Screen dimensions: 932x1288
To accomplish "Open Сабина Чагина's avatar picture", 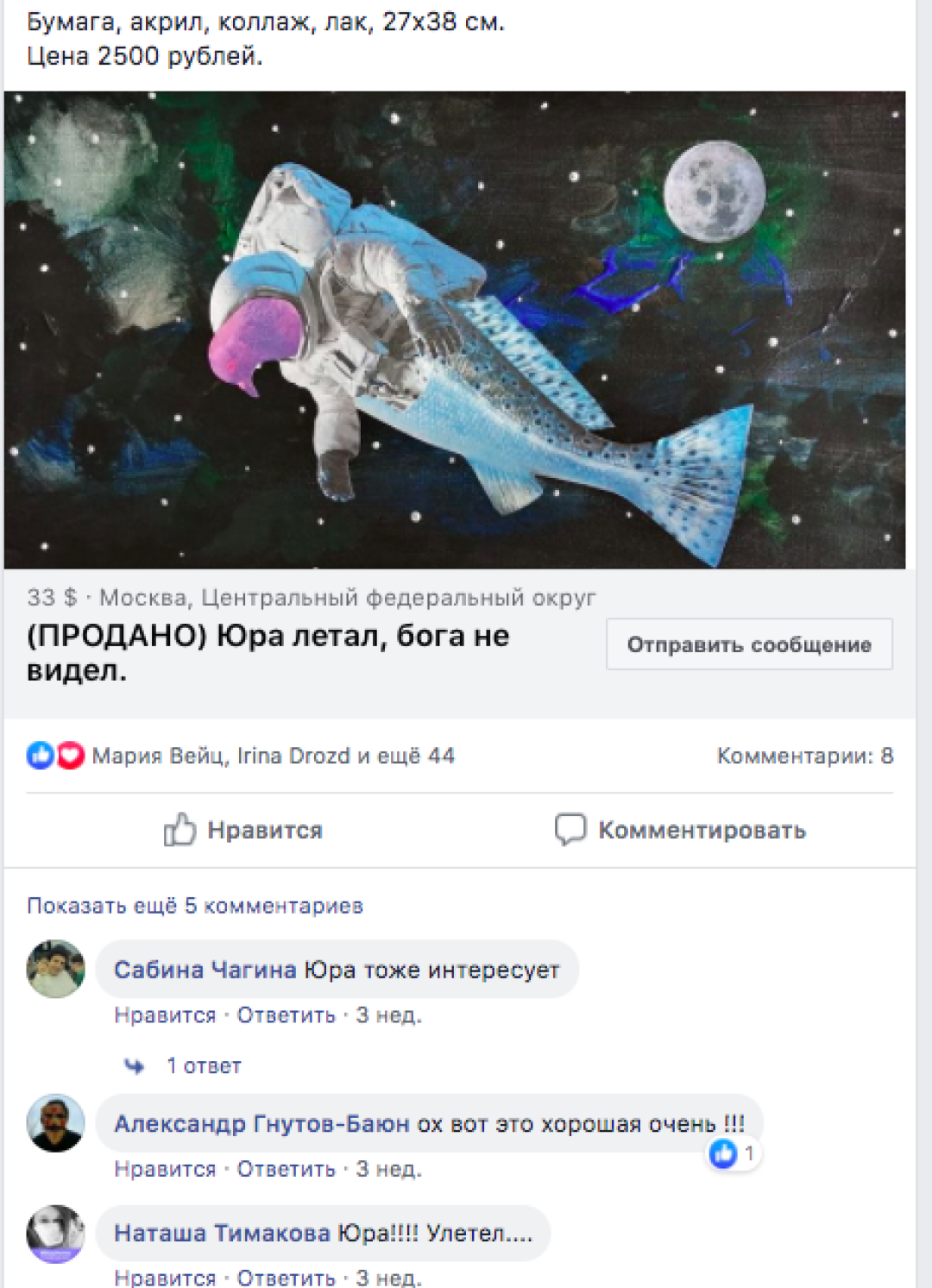I will pyautogui.click(x=56, y=969).
